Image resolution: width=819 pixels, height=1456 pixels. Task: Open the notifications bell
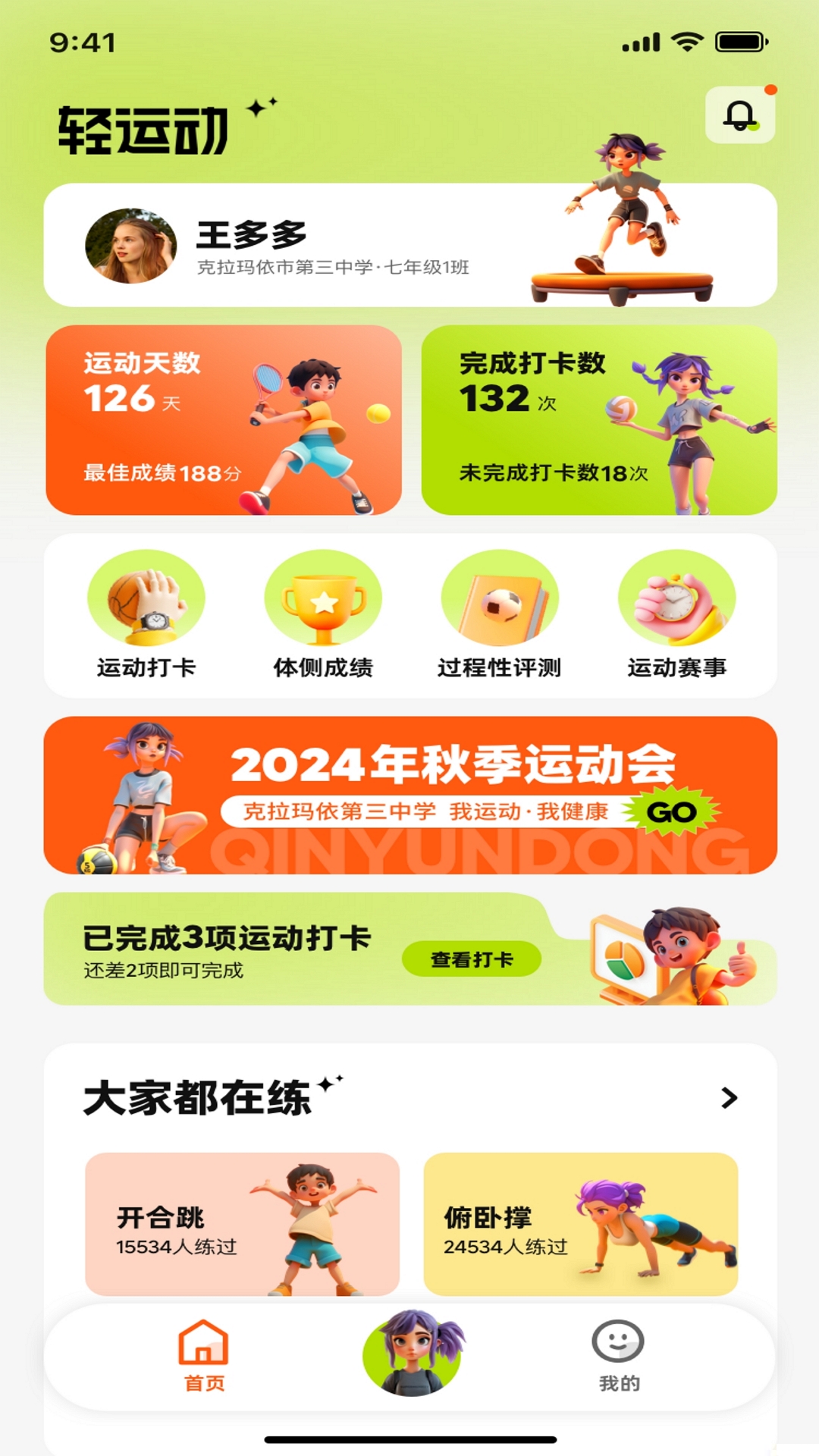(739, 115)
